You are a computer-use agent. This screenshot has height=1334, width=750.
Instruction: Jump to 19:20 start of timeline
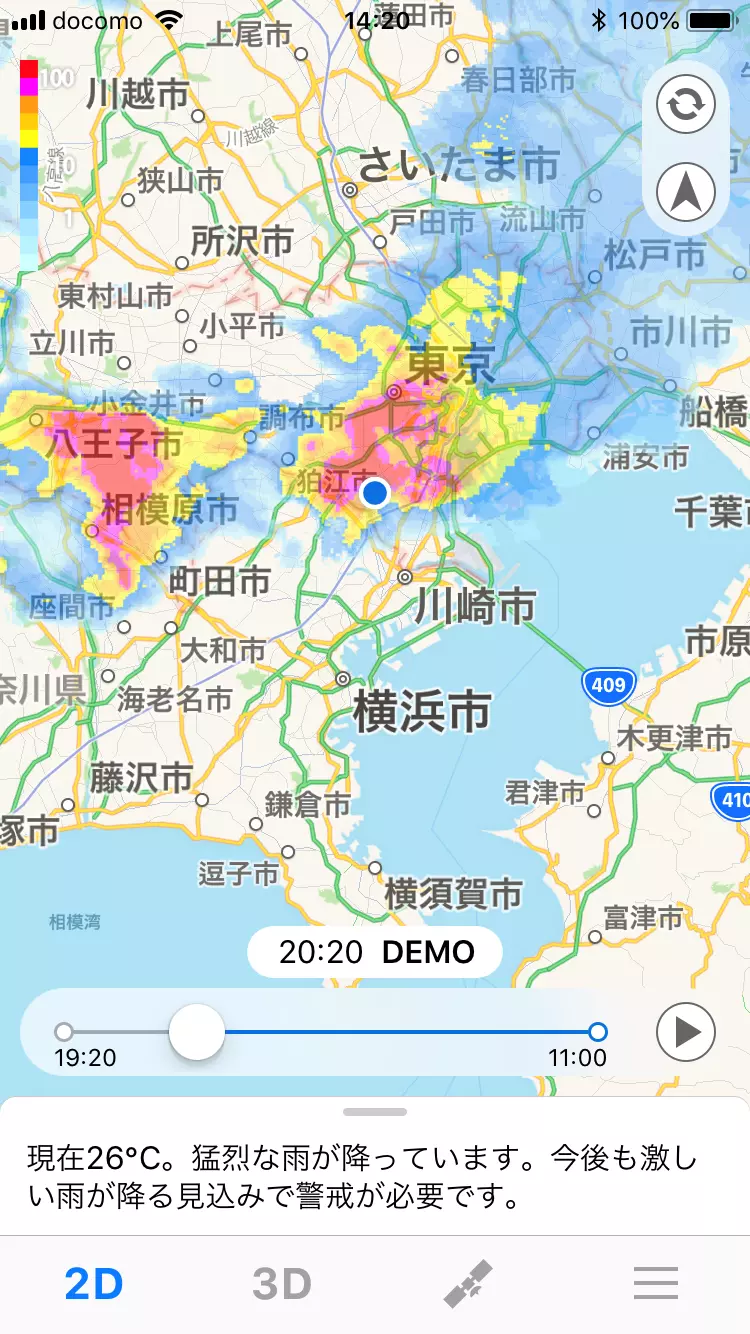[64, 1031]
